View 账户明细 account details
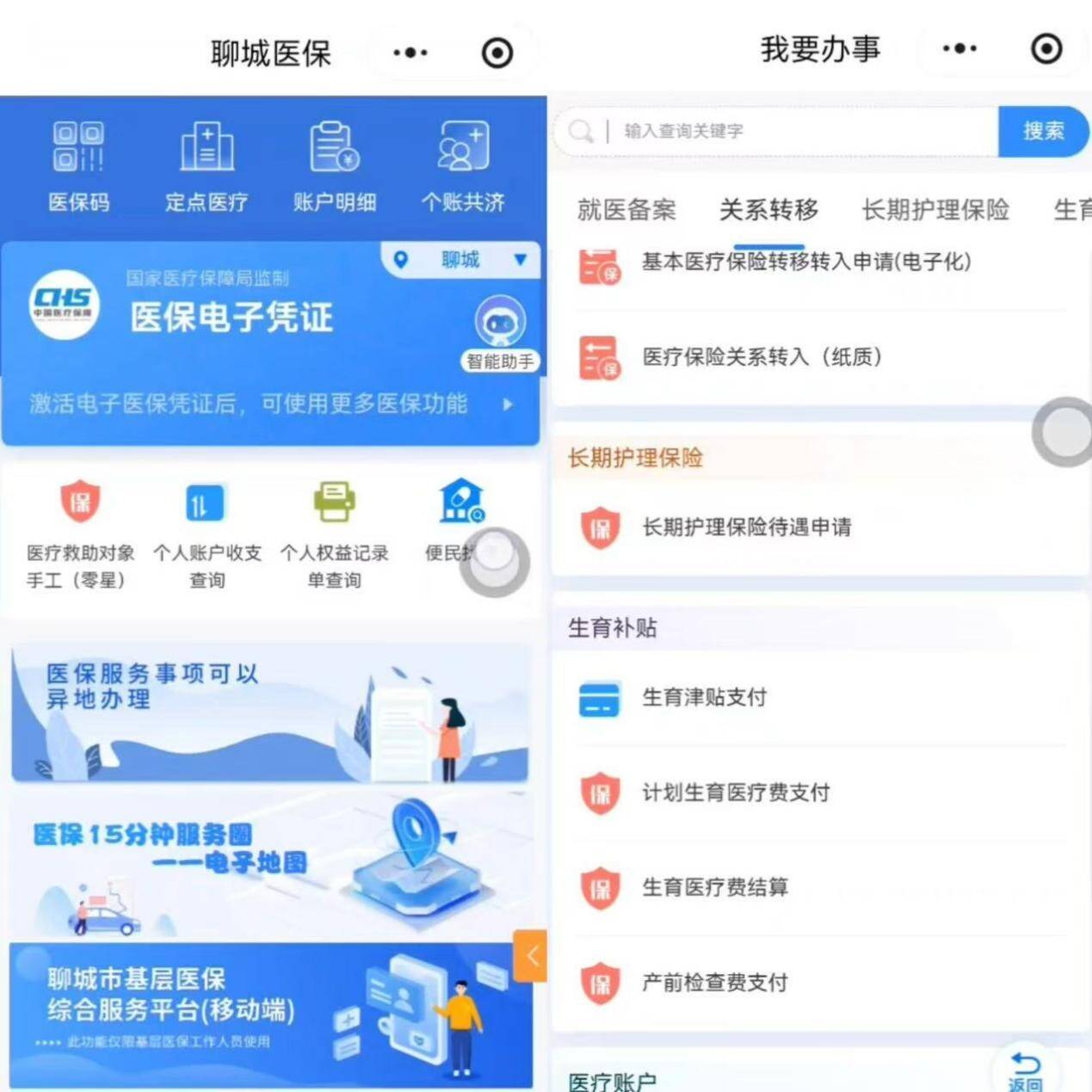The height and width of the screenshot is (1092, 1092). [x=335, y=166]
